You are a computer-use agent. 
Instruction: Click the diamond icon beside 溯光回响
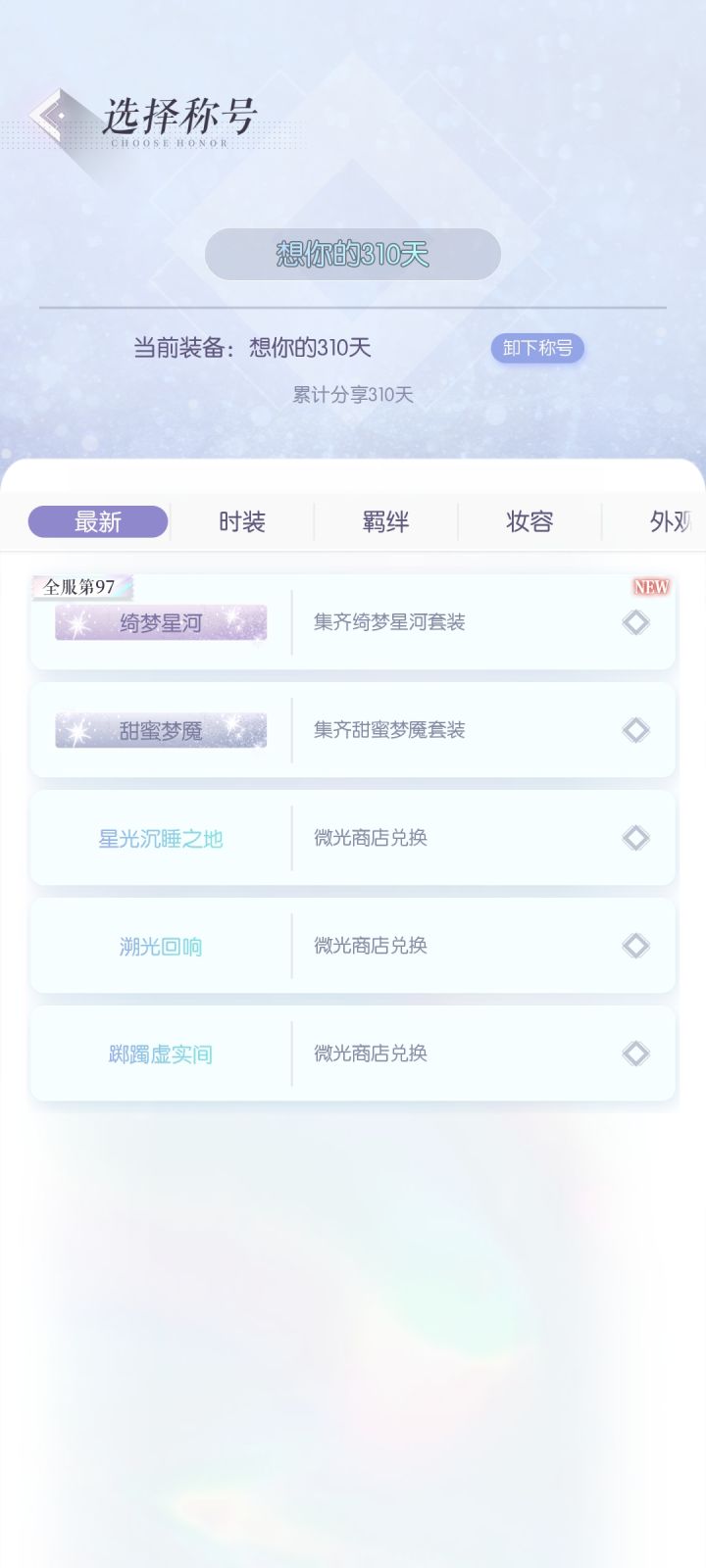[635, 946]
